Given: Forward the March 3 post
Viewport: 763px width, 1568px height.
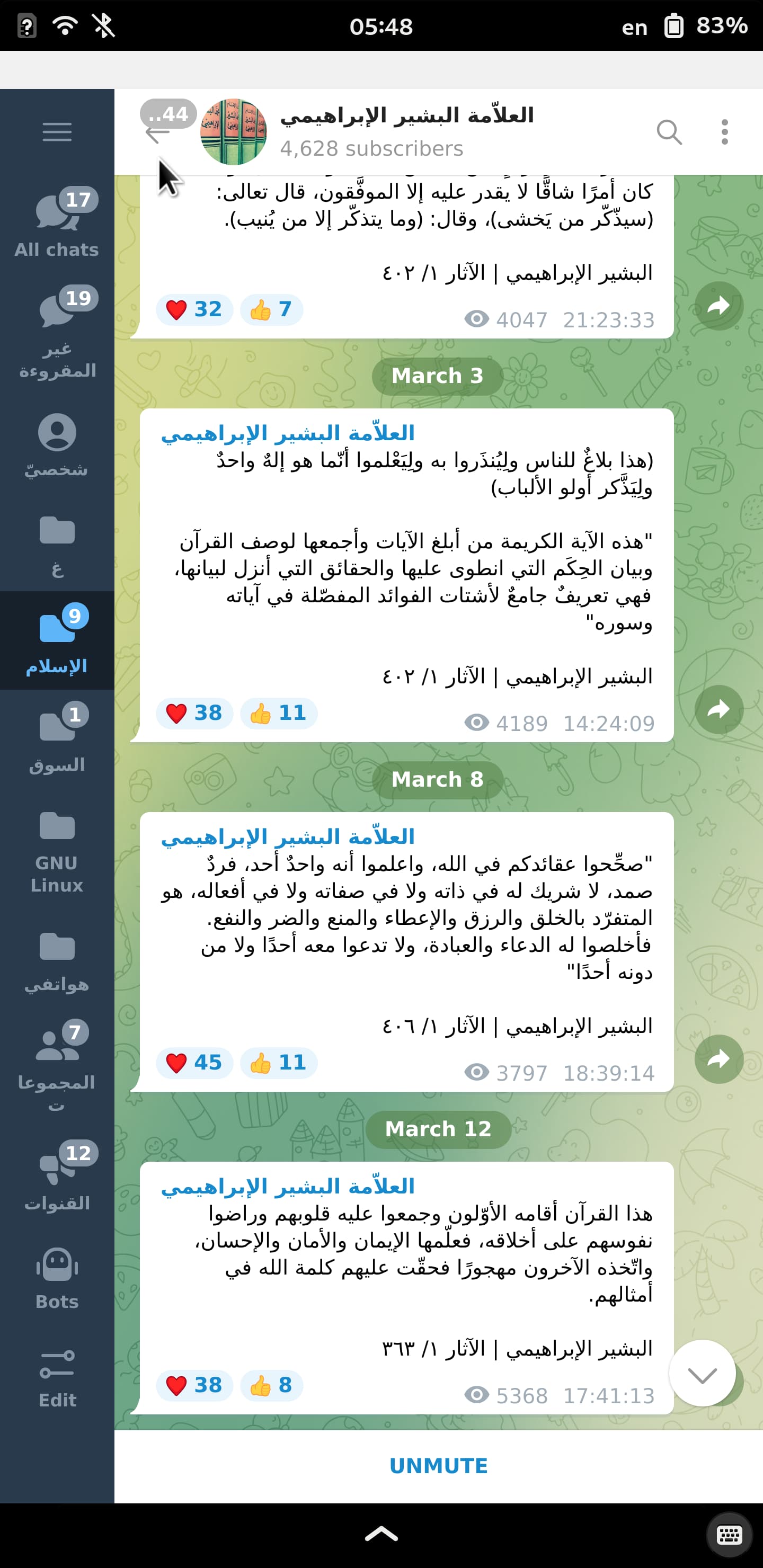Looking at the screenshot, I should [718, 709].
